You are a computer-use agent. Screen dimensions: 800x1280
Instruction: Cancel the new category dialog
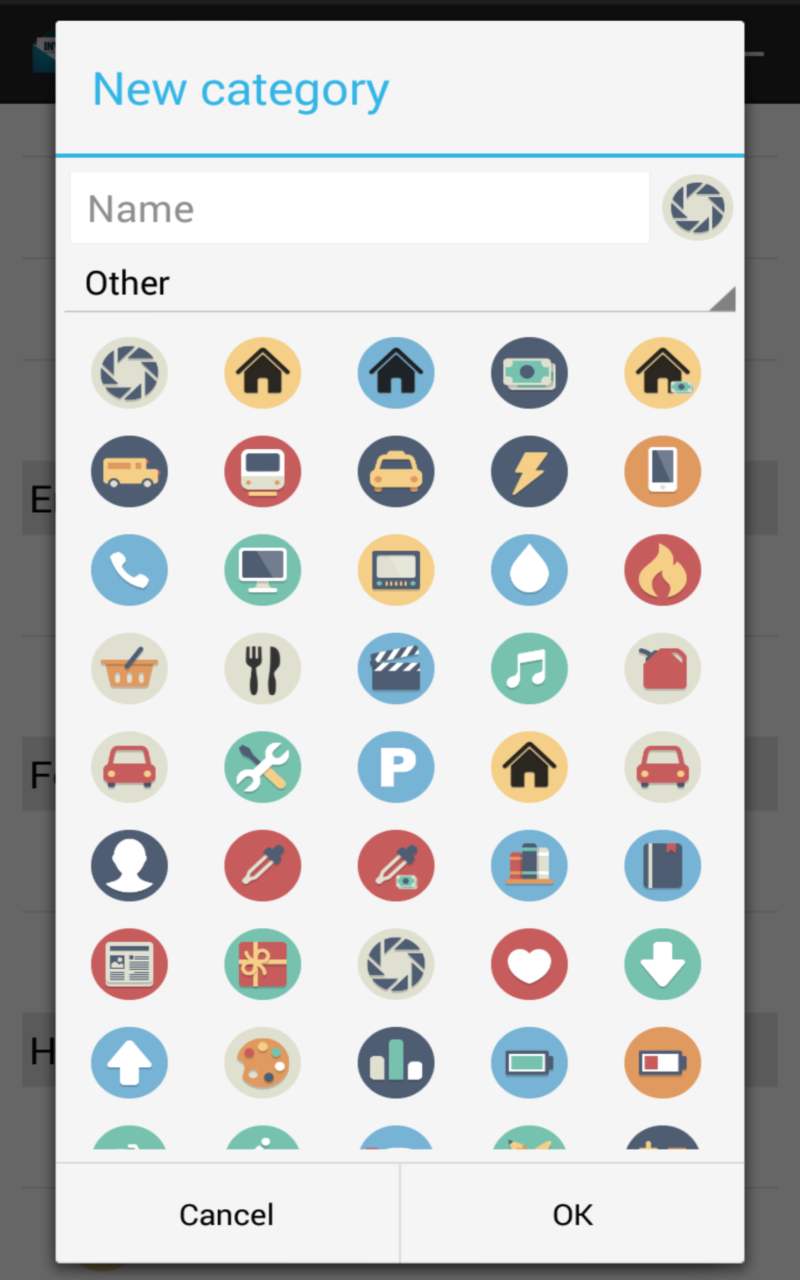(227, 1214)
